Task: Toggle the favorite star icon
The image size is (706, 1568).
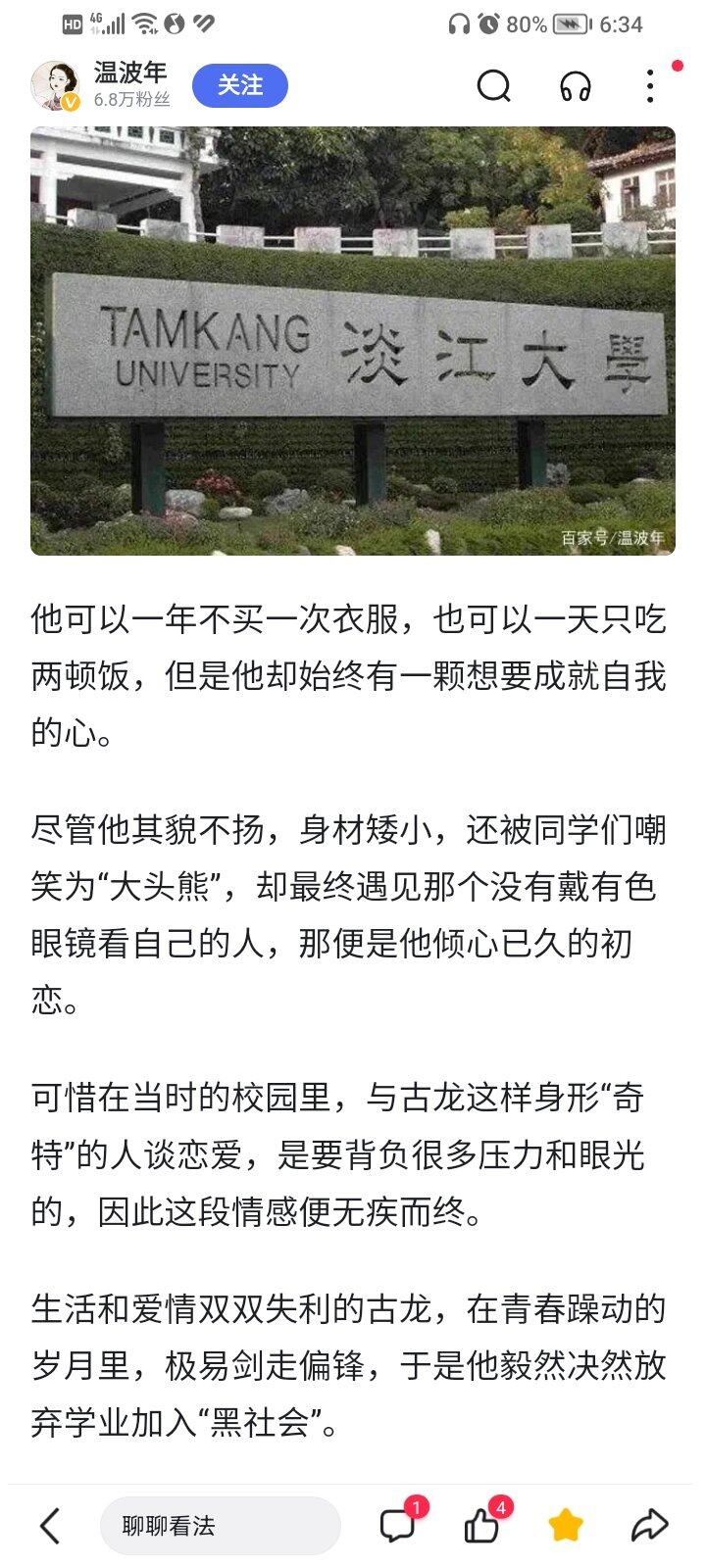Action: point(566,1525)
